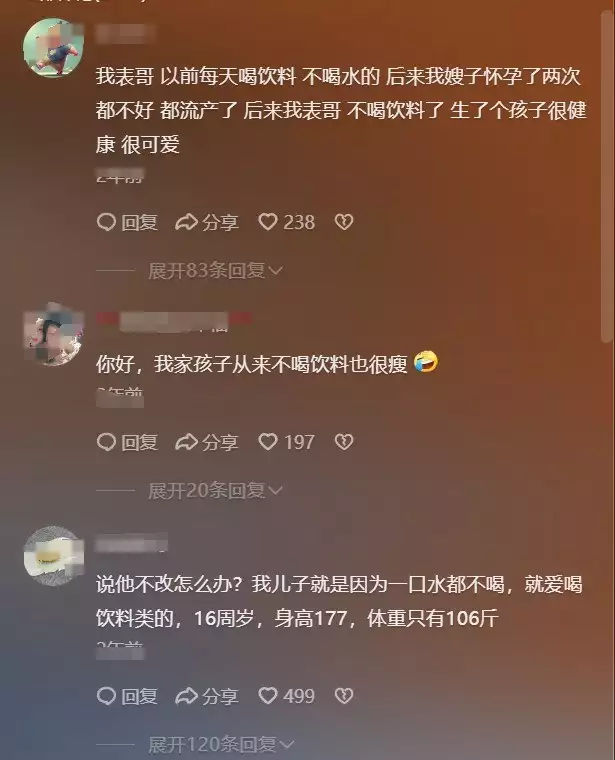Share the comment with 499 likes
The height and width of the screenshot is (760, 615).
(x=207, y=695)
